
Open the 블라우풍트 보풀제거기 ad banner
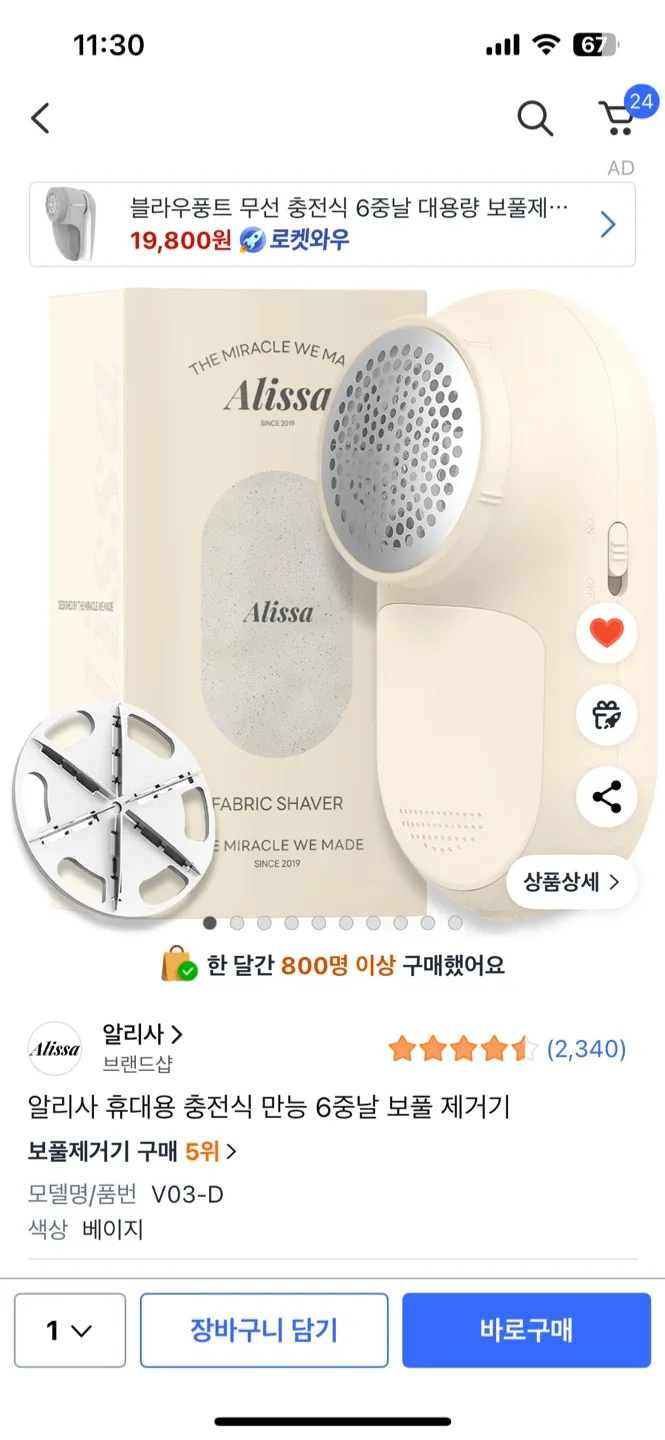coord(332,225)
